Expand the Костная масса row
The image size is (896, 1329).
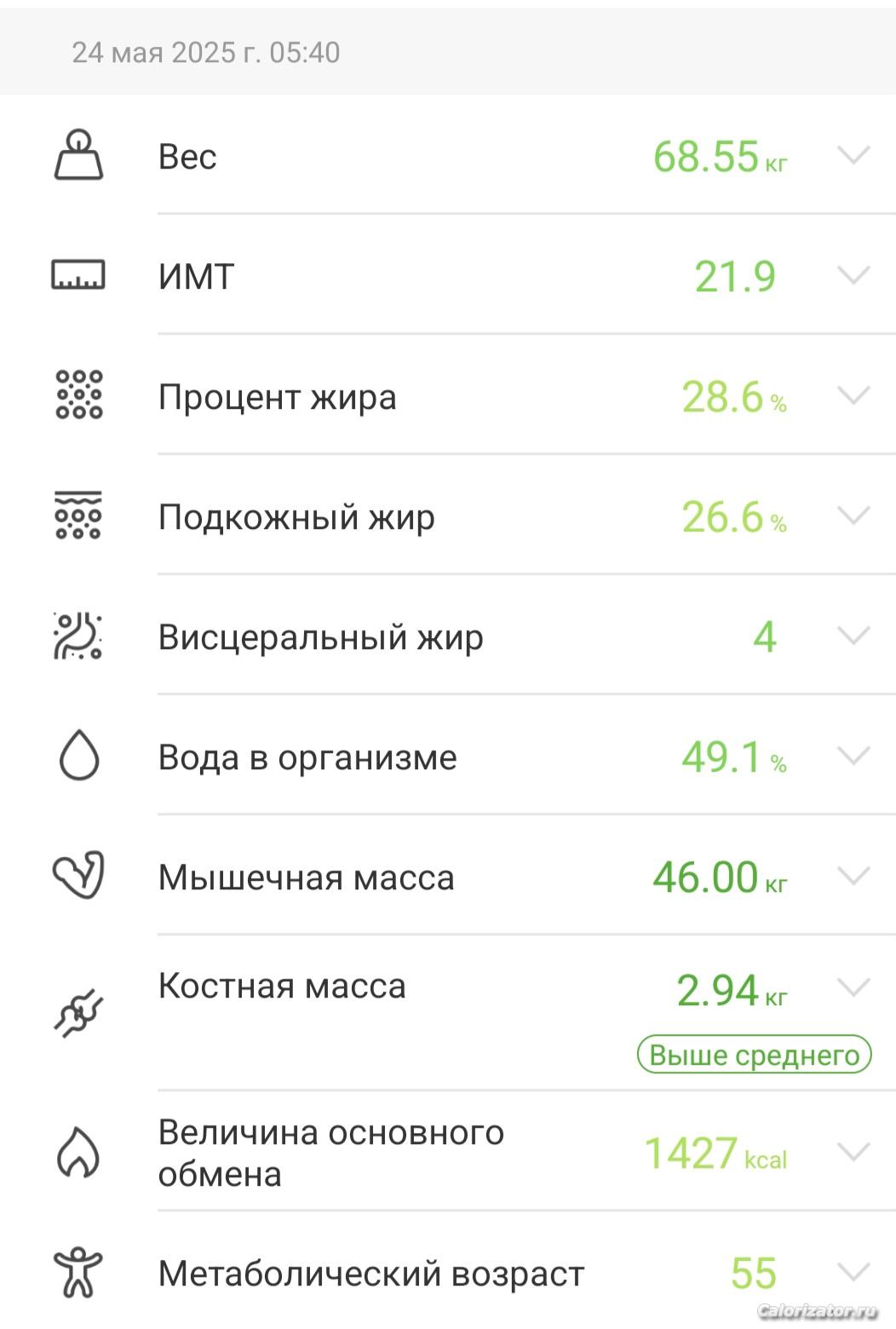[x=853, y=988]
